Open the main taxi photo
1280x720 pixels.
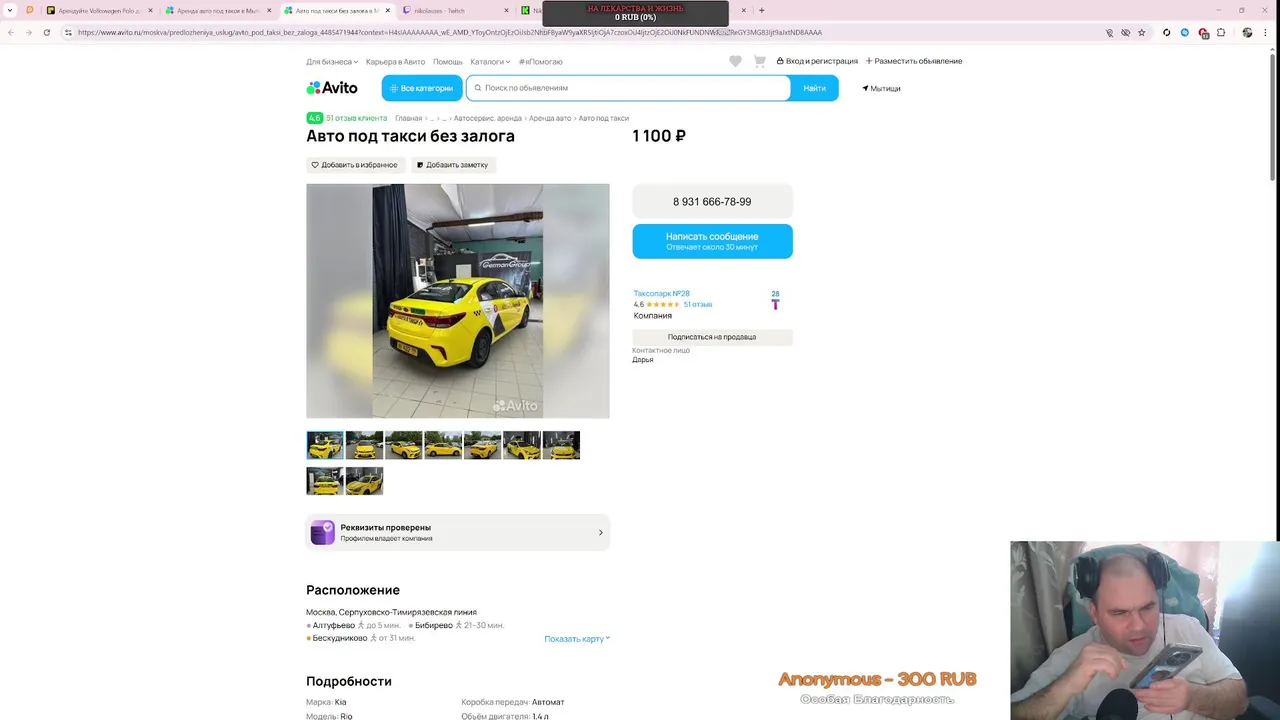pyautogui.click(x=457, y=300)
